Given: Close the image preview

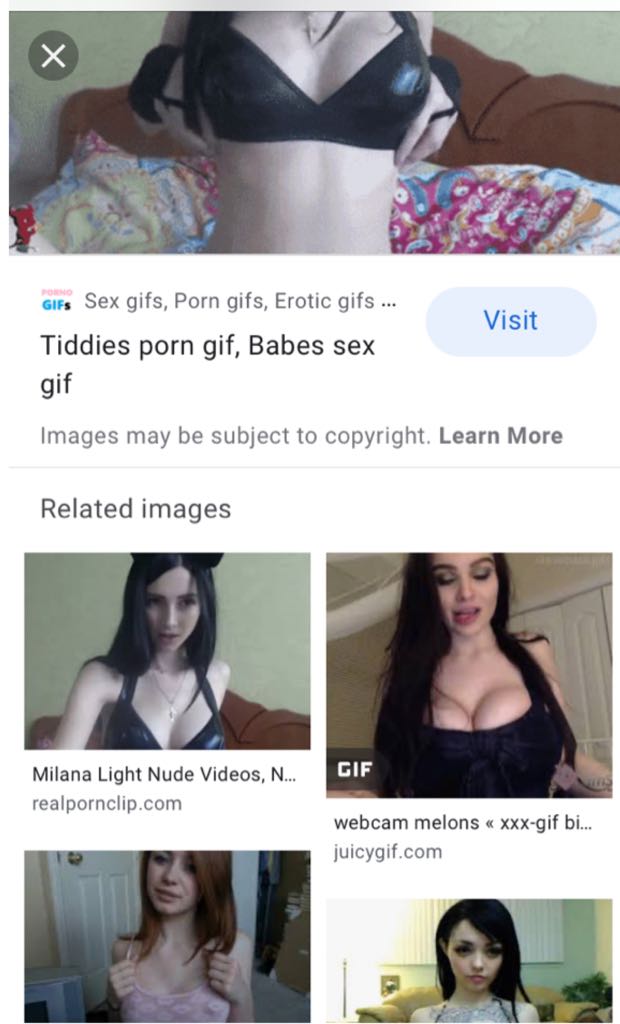Looking at the screenshot, I should pyautogui.click(x=53, y=56).
